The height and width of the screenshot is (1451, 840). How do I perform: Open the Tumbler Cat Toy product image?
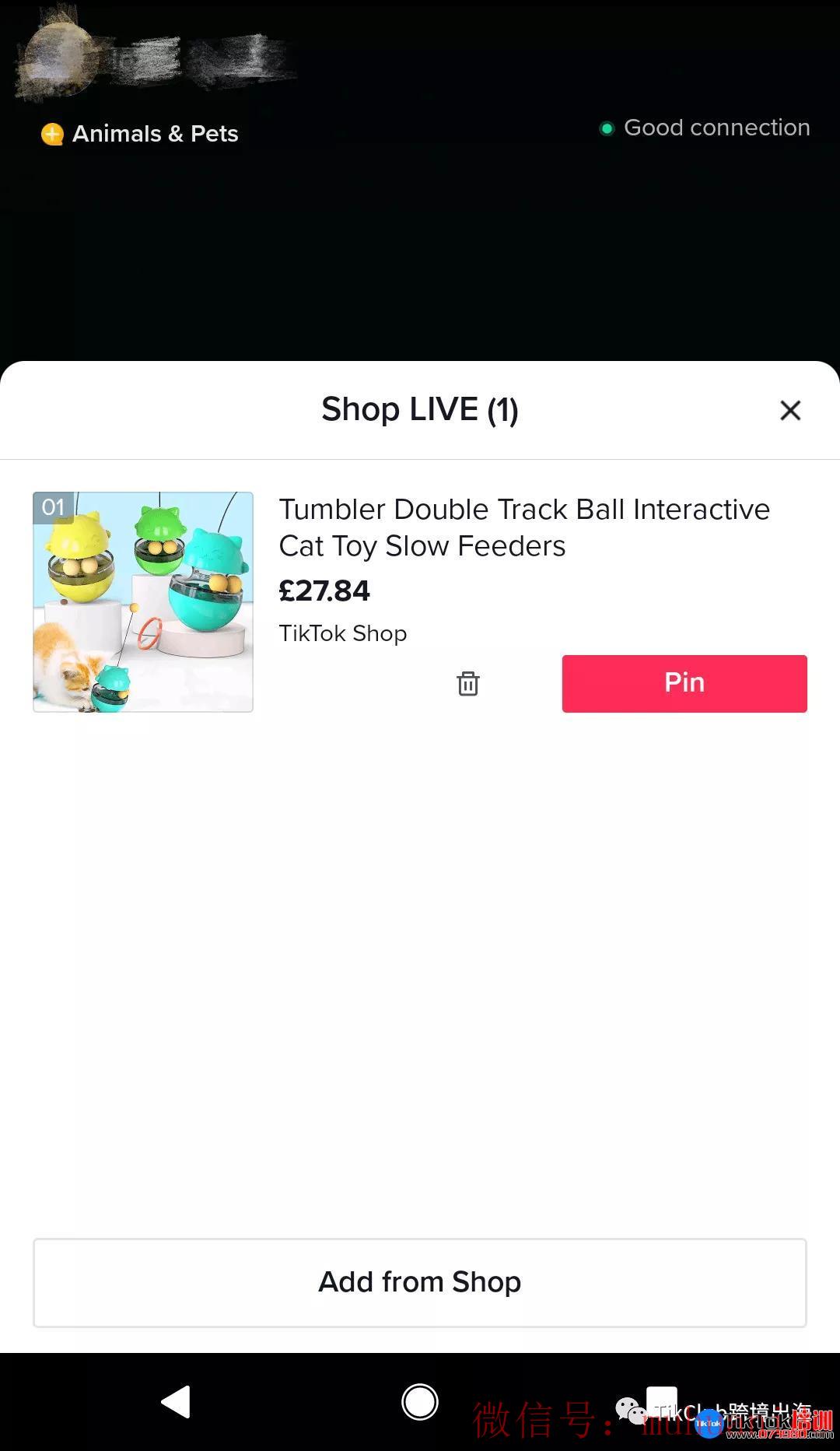(x=143, y=601)
